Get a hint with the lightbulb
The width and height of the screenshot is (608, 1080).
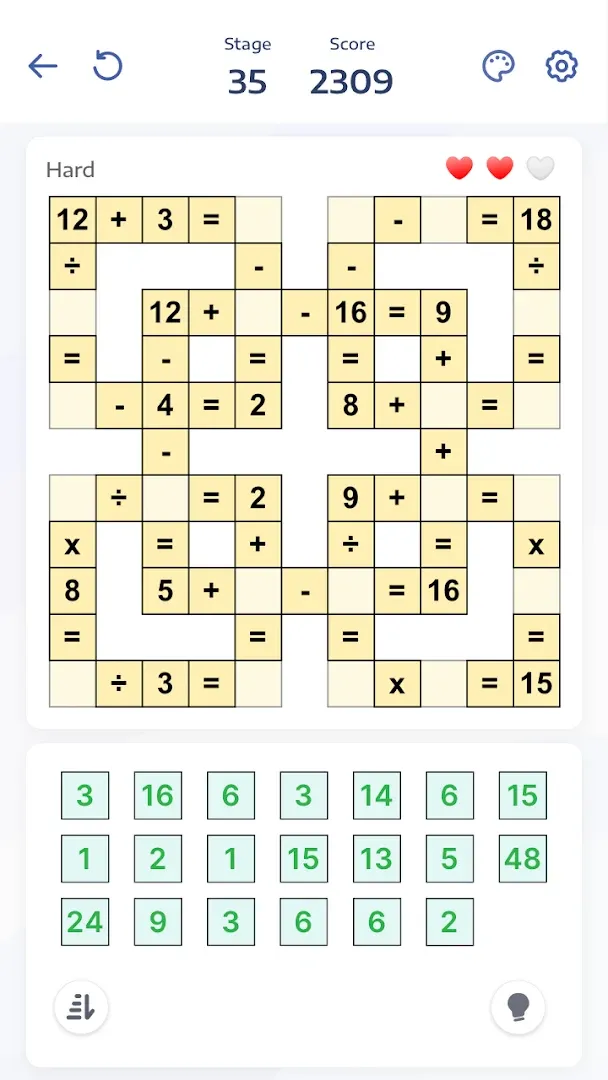pyautogui.click(x=518, y=1008)
